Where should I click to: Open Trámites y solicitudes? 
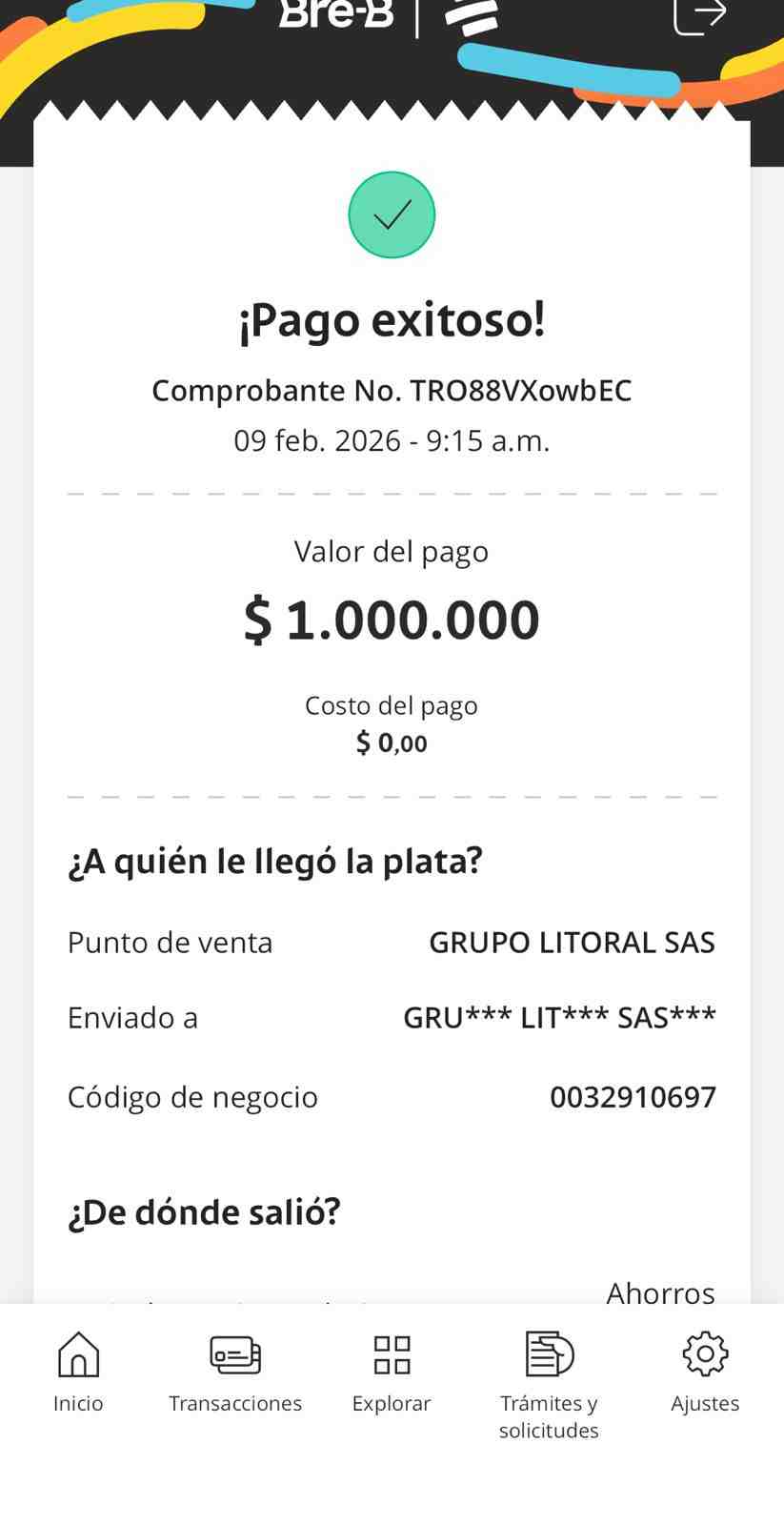pos(549,1386)
